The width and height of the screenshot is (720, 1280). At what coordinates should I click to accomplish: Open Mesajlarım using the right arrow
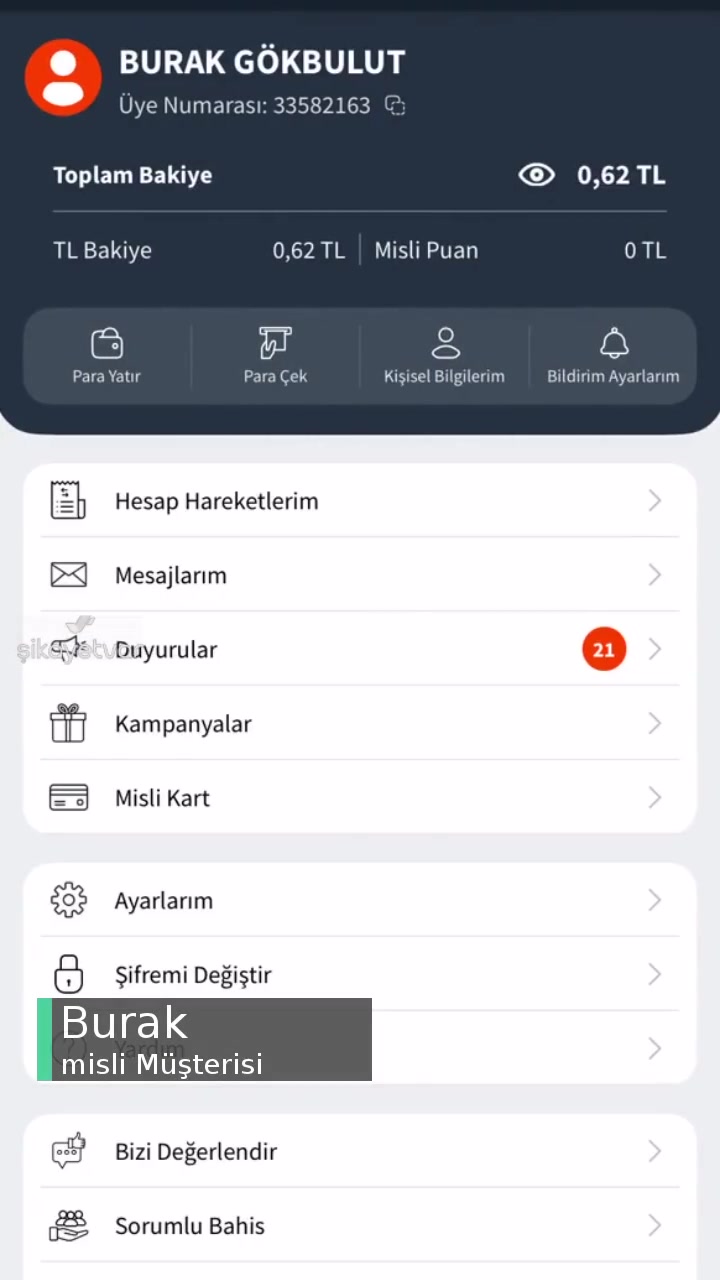pyautogui.click(x=655, y=574)
